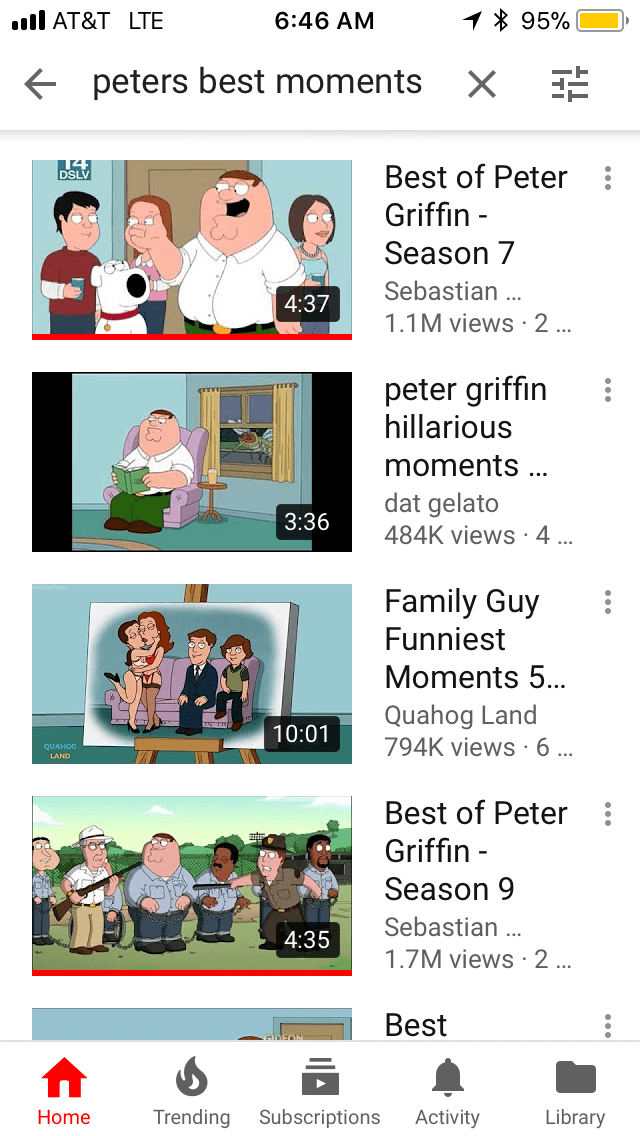Clear the search query text
Viewport: 640px width, 1136px height.
coord(482,85)
